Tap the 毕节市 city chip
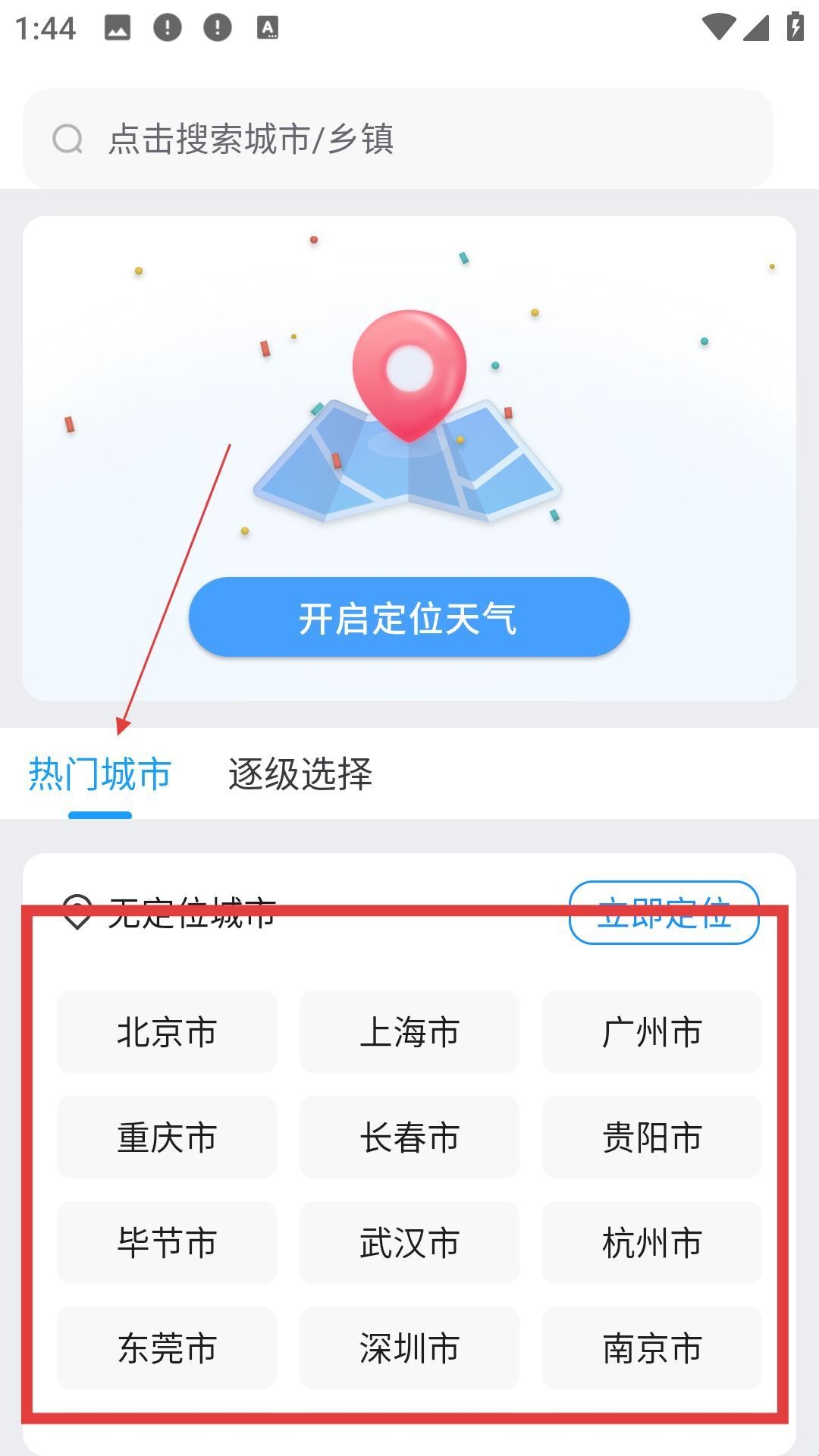This screenshot has height=1456, width=819. click(x=167, y=1242)
